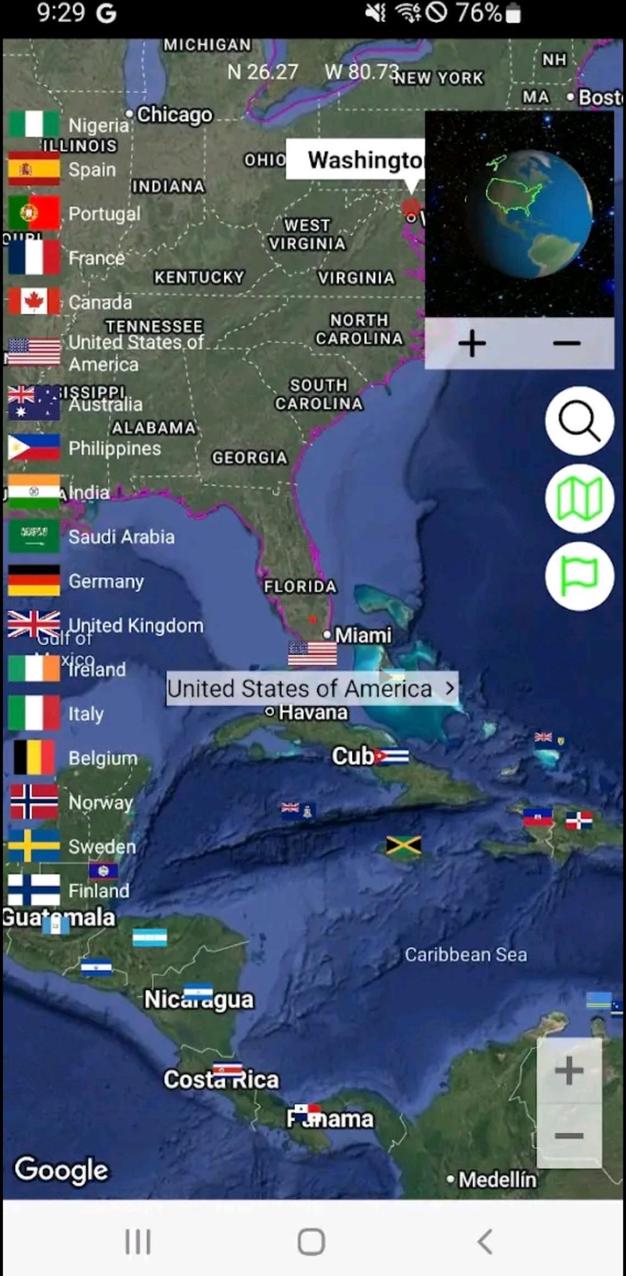
Task: Choose Saudi Arabia from the list
Action: [91, 536]
